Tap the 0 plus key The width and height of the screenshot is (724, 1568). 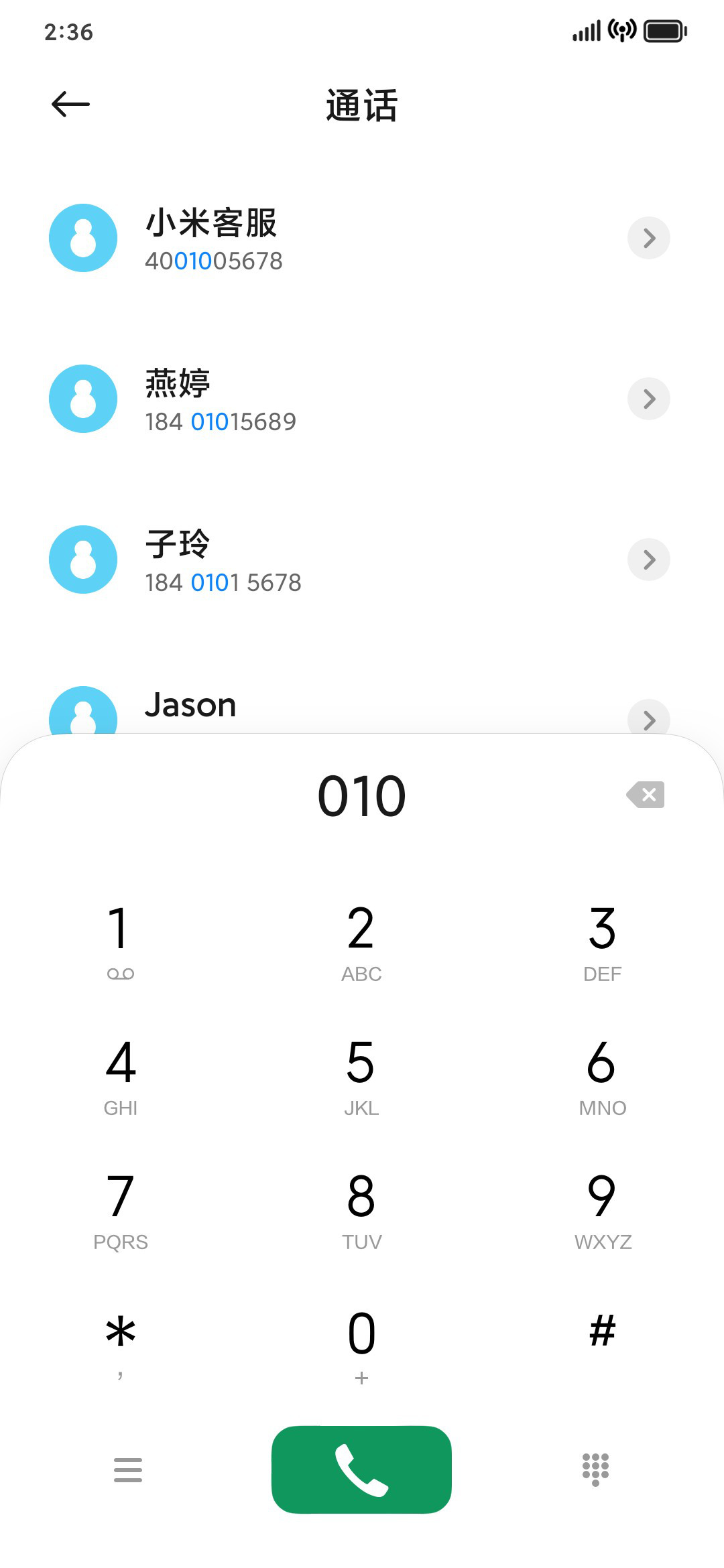point(361,1346)
